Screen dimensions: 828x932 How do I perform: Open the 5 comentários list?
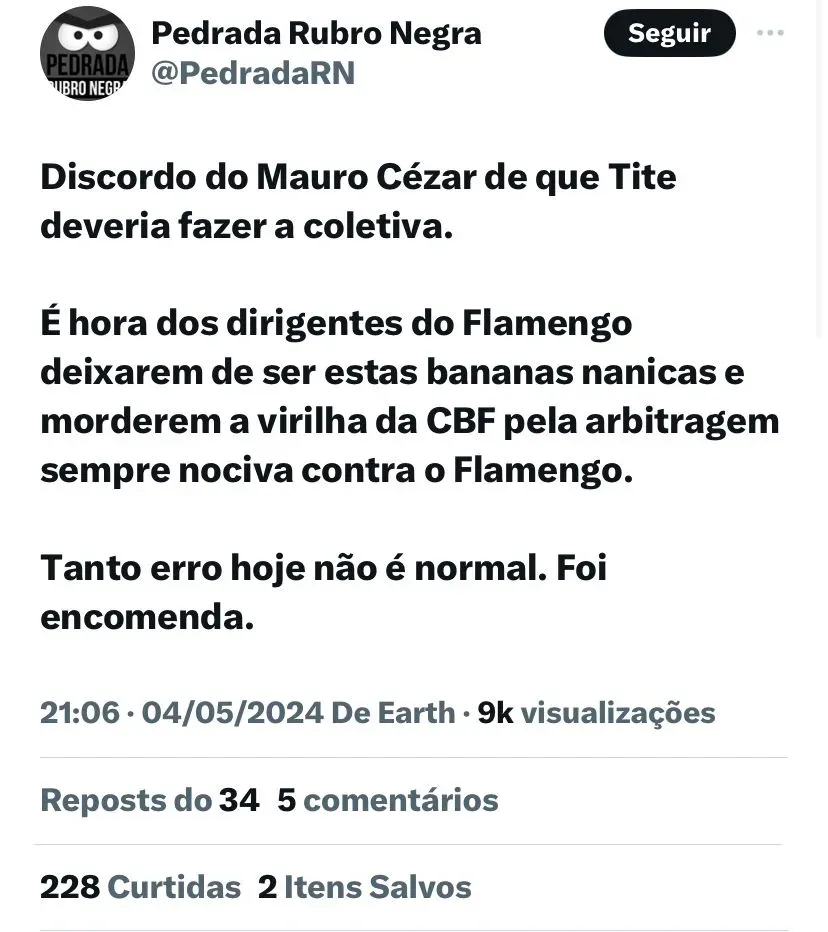click(388, 800)
